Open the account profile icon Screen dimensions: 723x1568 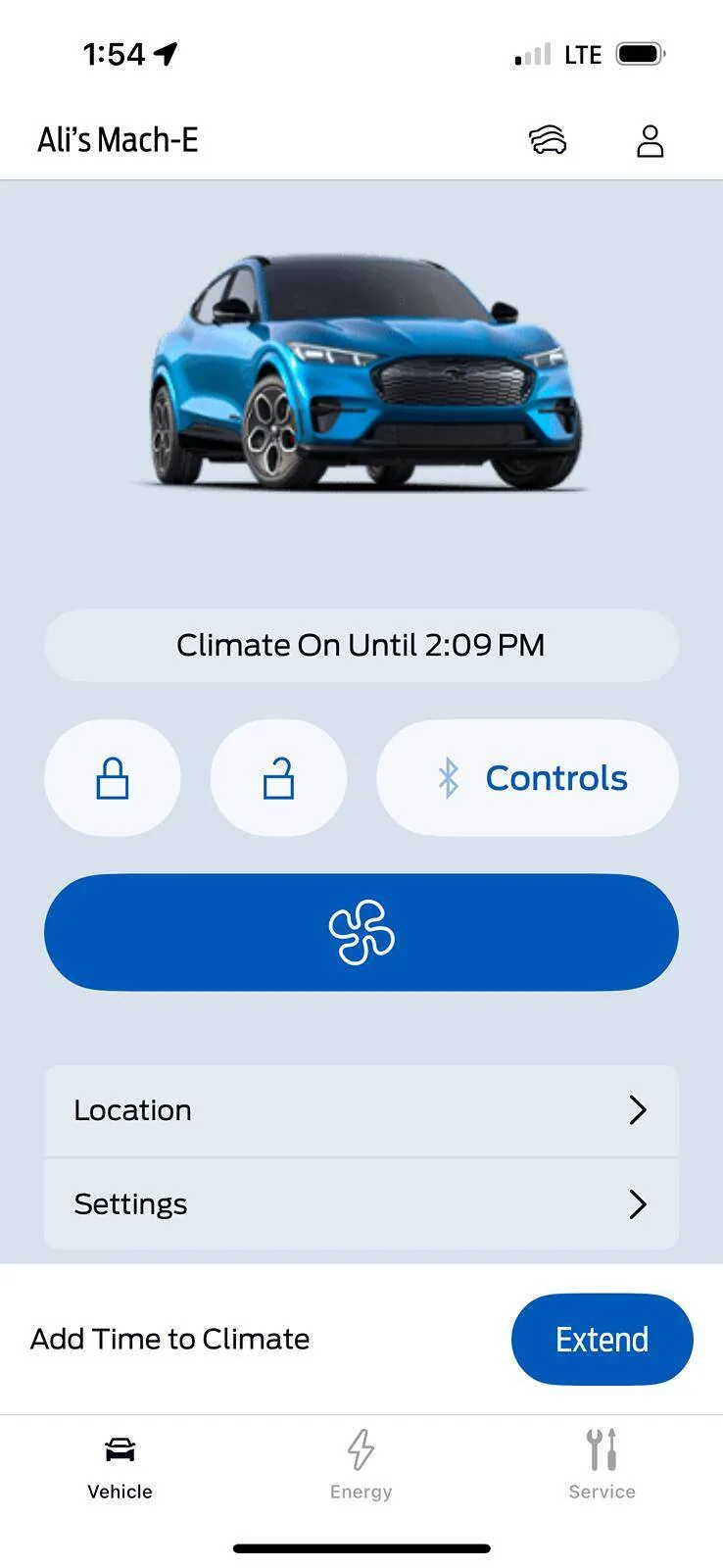(x=651, y=140)
